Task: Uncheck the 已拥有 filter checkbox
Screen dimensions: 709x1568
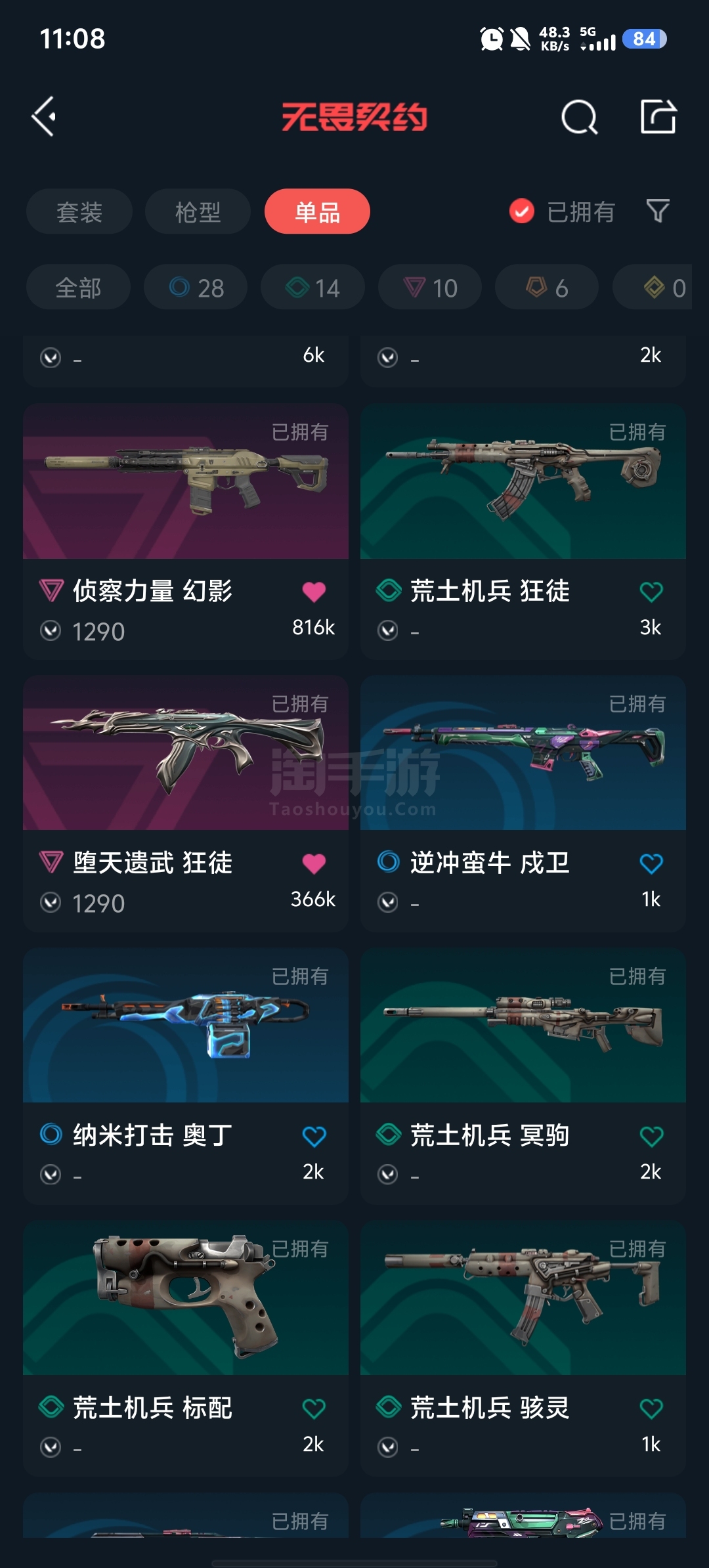Action: (x=522, y=211)
